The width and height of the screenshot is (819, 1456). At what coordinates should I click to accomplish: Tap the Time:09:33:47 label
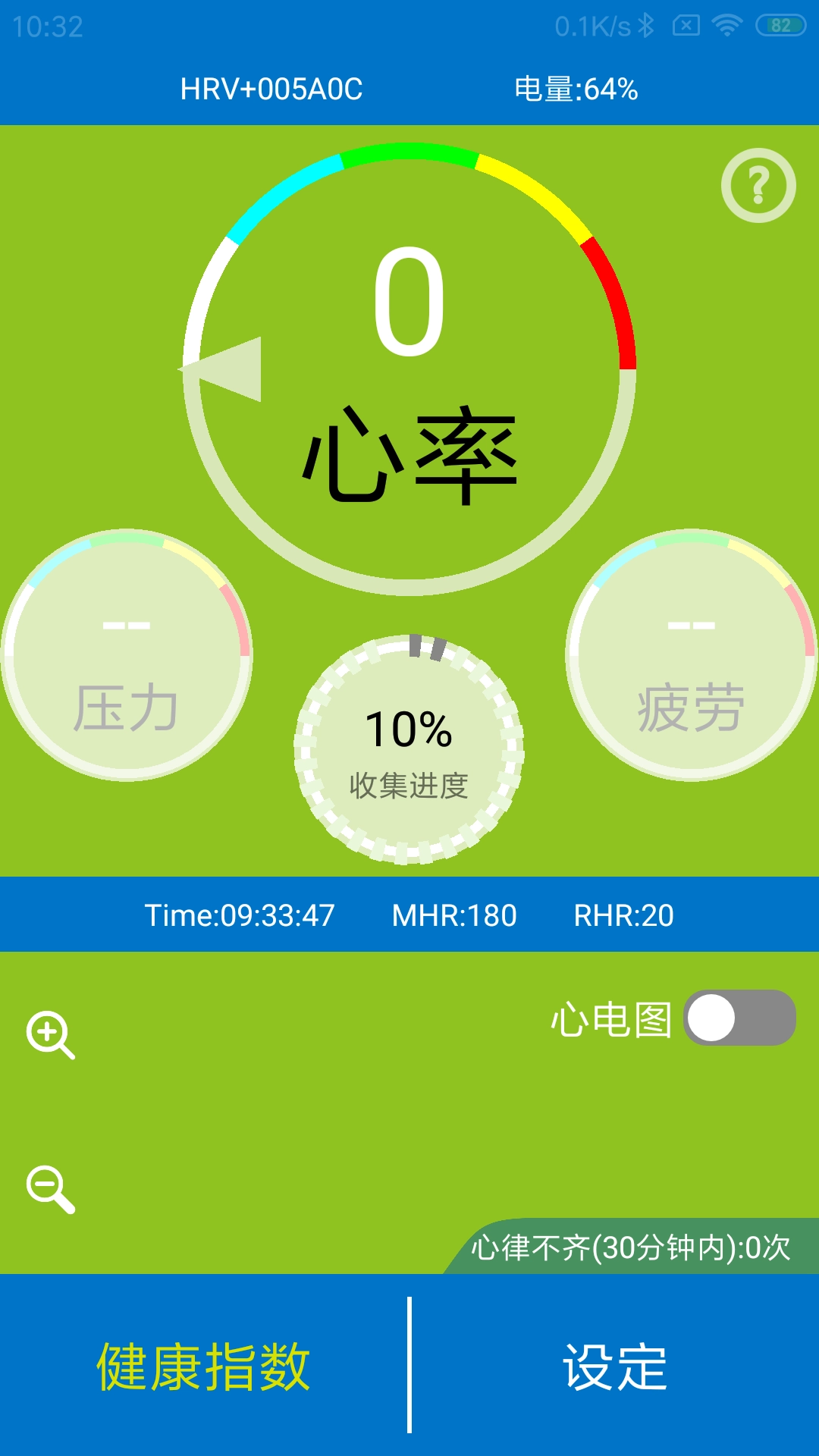(x=239, y=915)
